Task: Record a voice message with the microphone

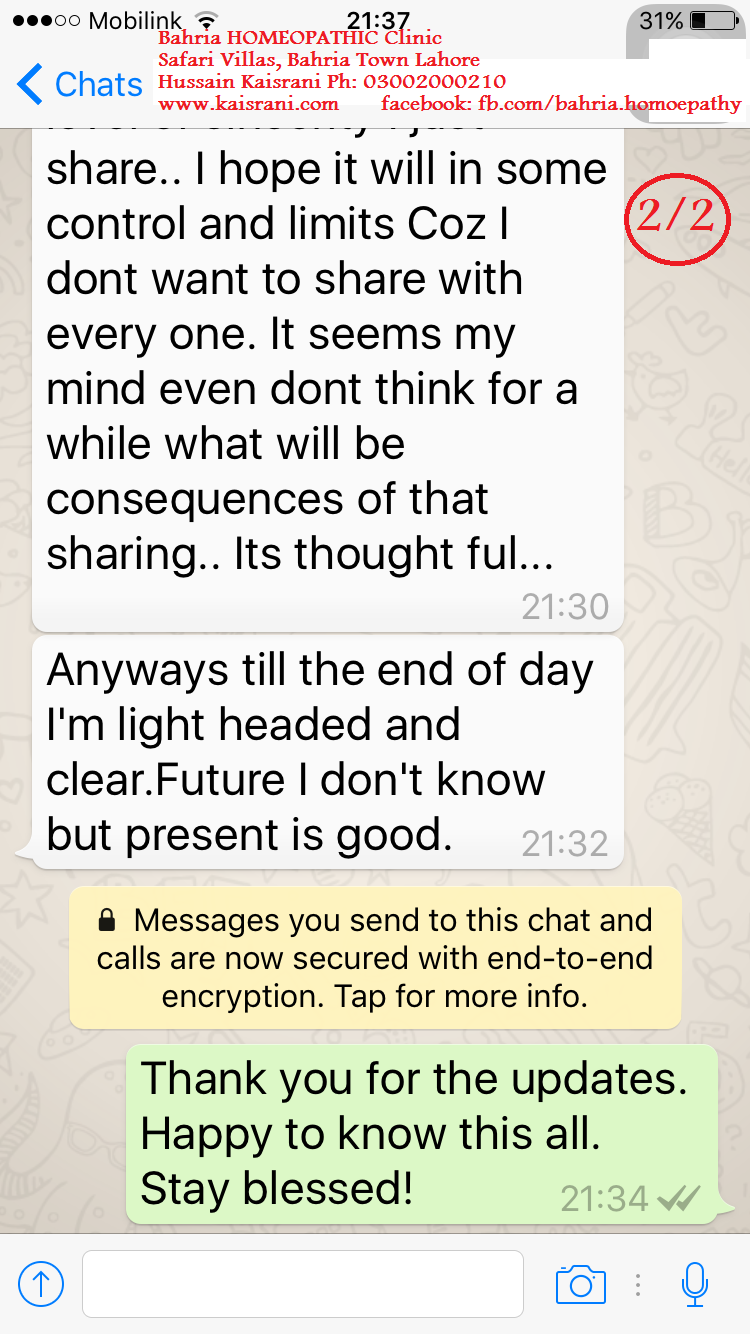Action: (x=695, y=1283)
